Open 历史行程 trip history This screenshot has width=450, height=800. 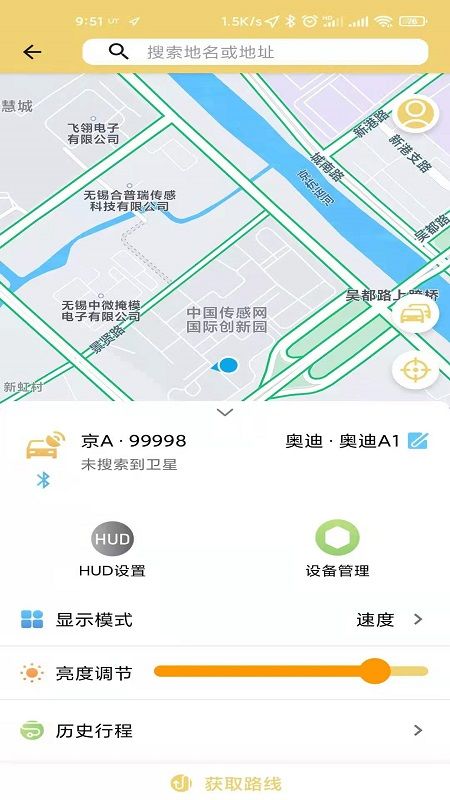225,731
